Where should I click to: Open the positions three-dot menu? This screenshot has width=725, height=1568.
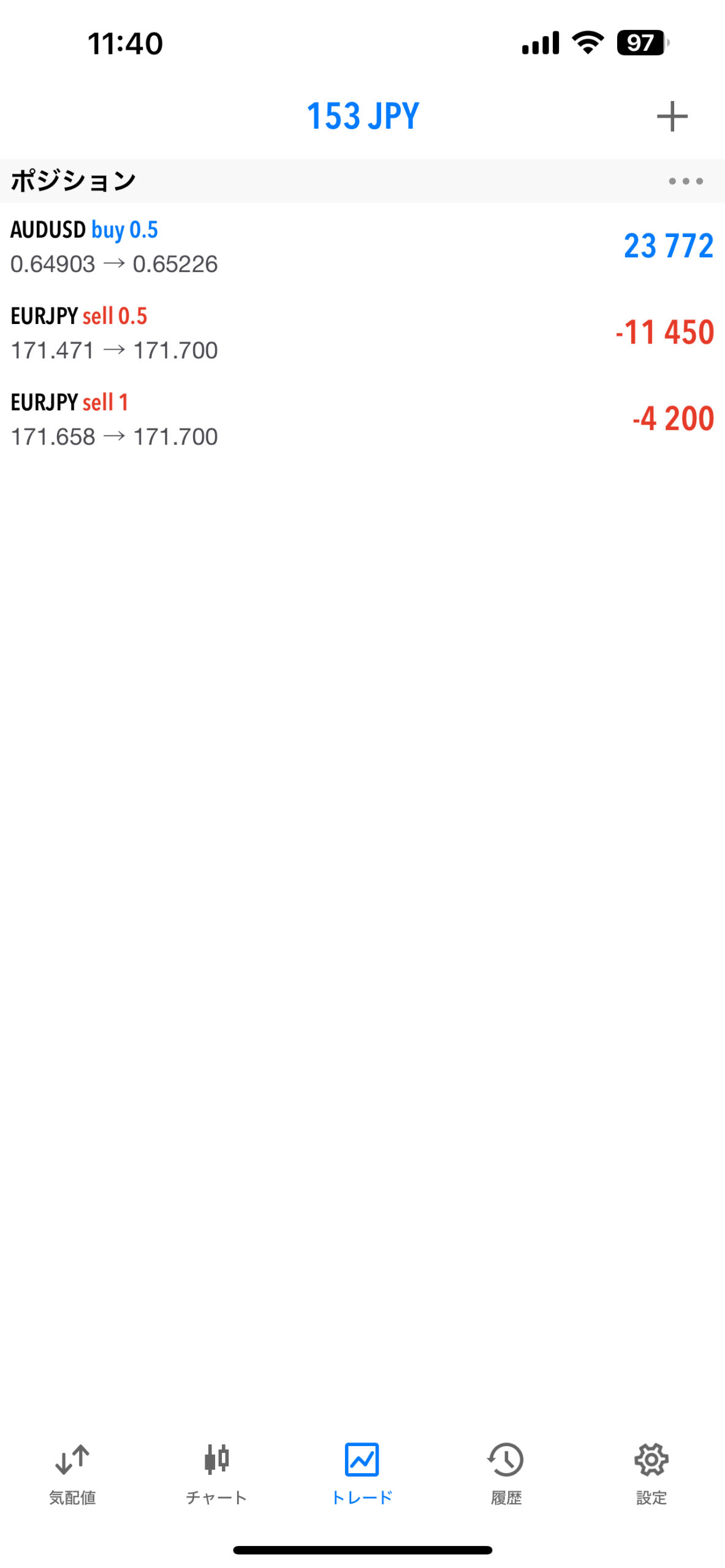tap(685, 181)
